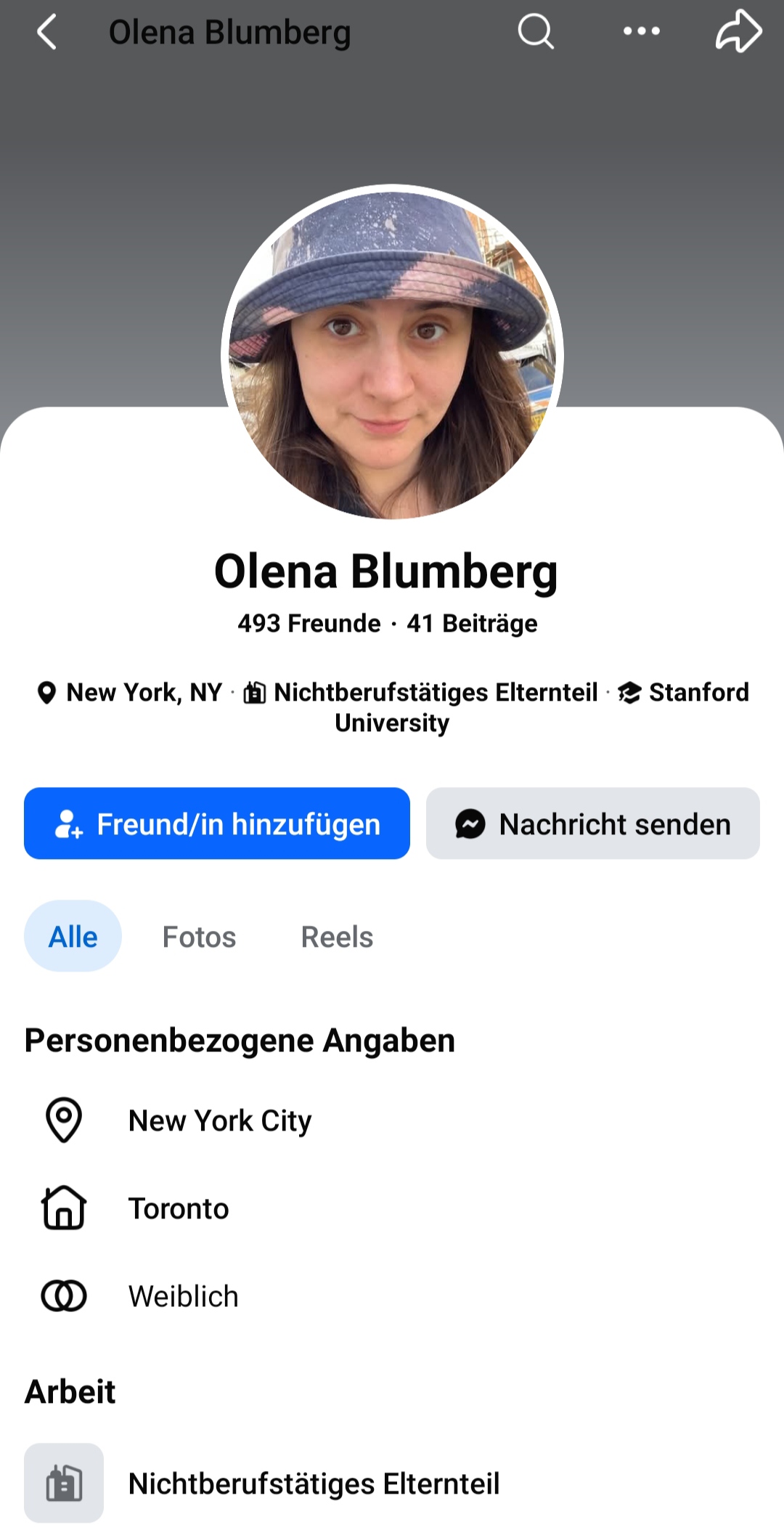Share this profile via the arrow icon
This screenshot has height=1530, width=784.
(738, 31)
